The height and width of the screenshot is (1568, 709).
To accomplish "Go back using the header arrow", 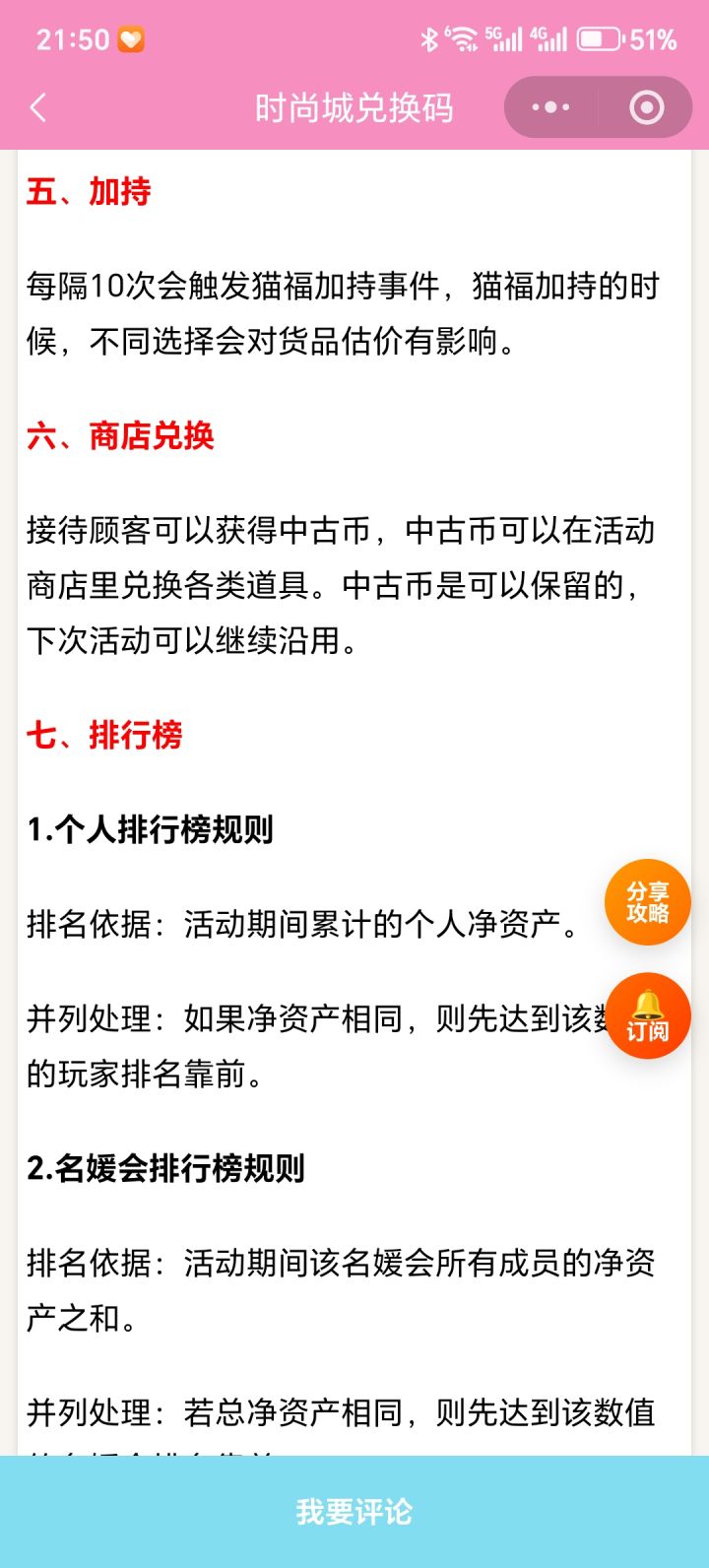I will point(38,107).
